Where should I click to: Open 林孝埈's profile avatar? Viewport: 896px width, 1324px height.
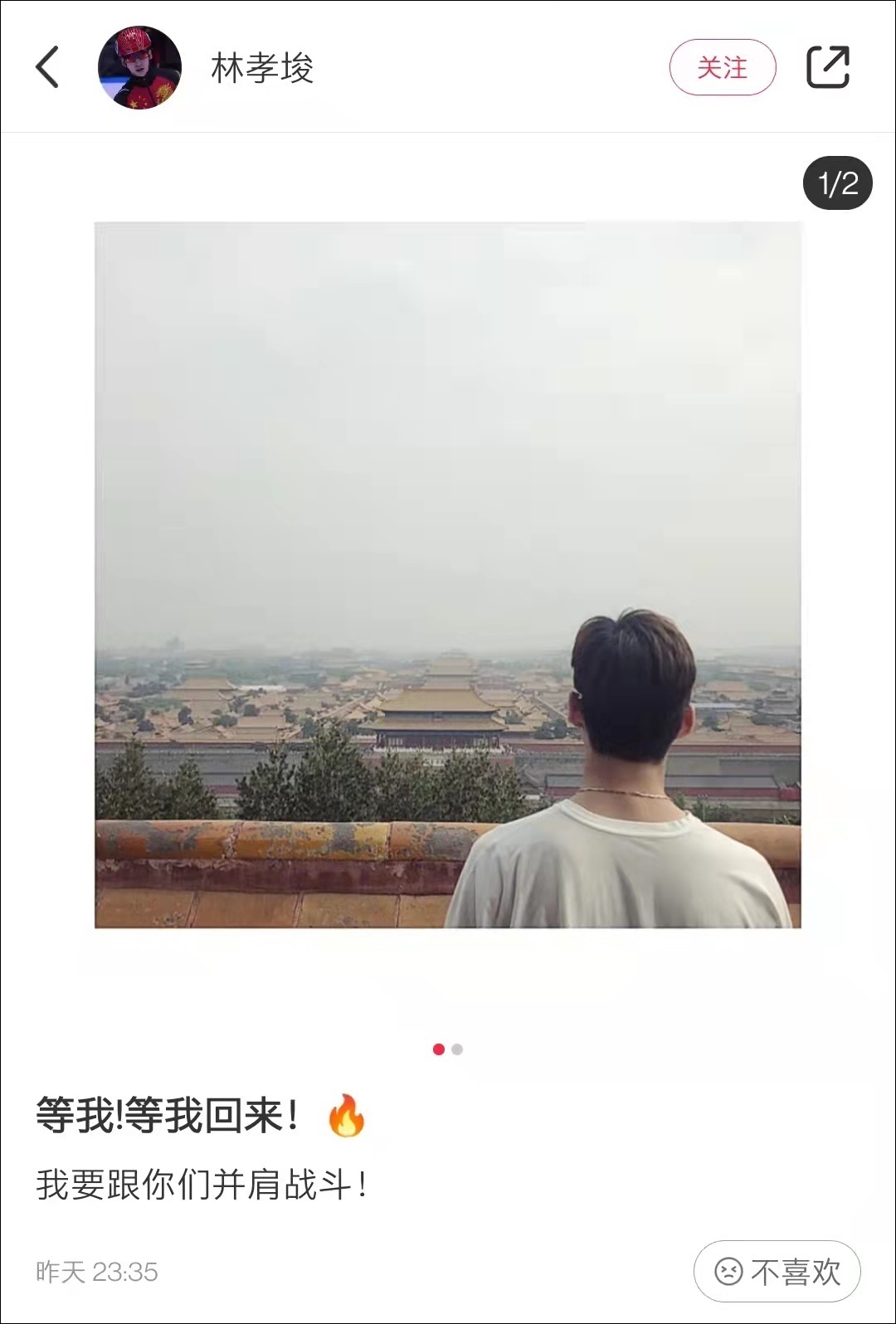click(x=139, y=67)
